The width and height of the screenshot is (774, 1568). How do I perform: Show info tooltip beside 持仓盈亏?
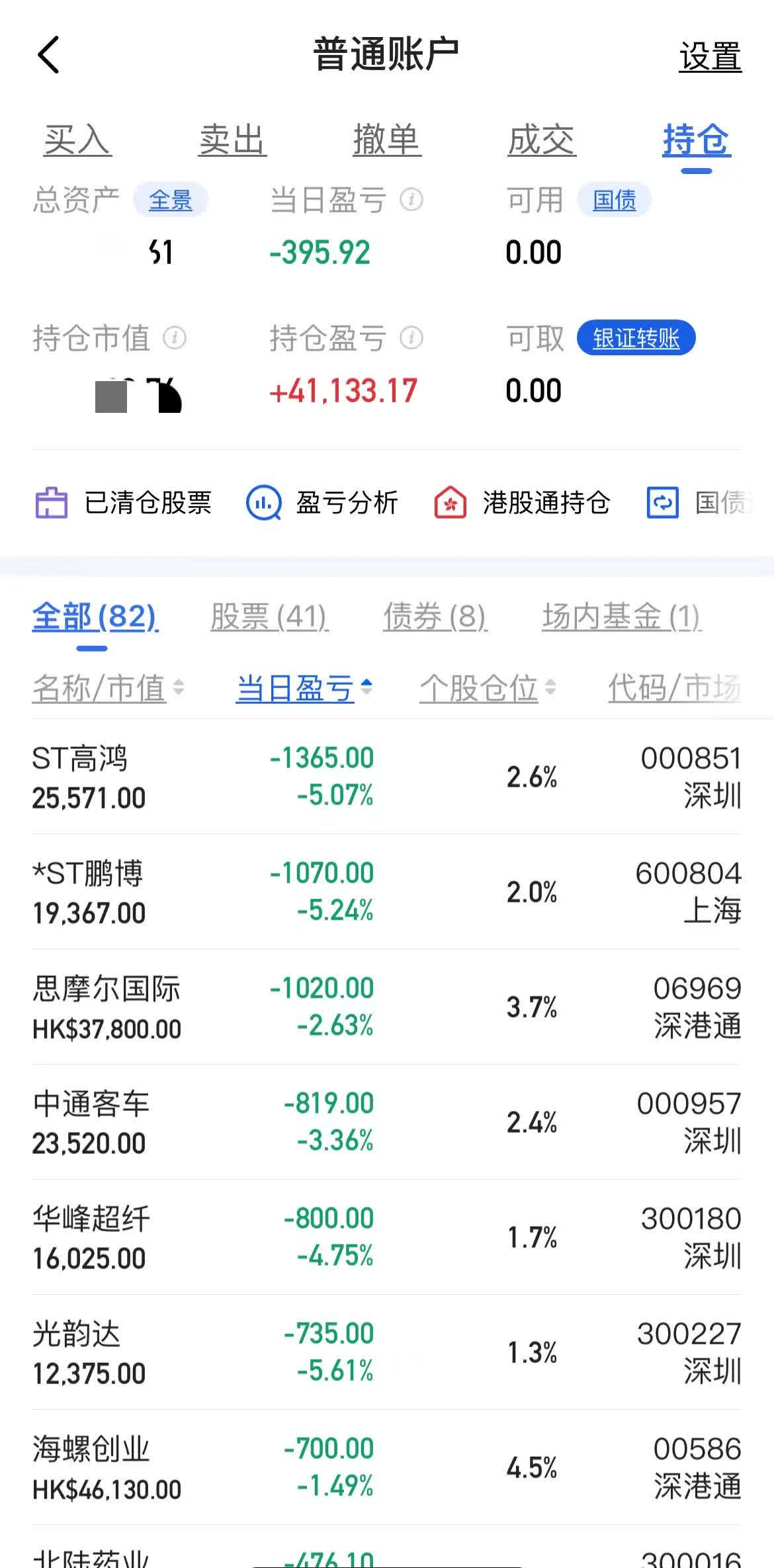411,338
